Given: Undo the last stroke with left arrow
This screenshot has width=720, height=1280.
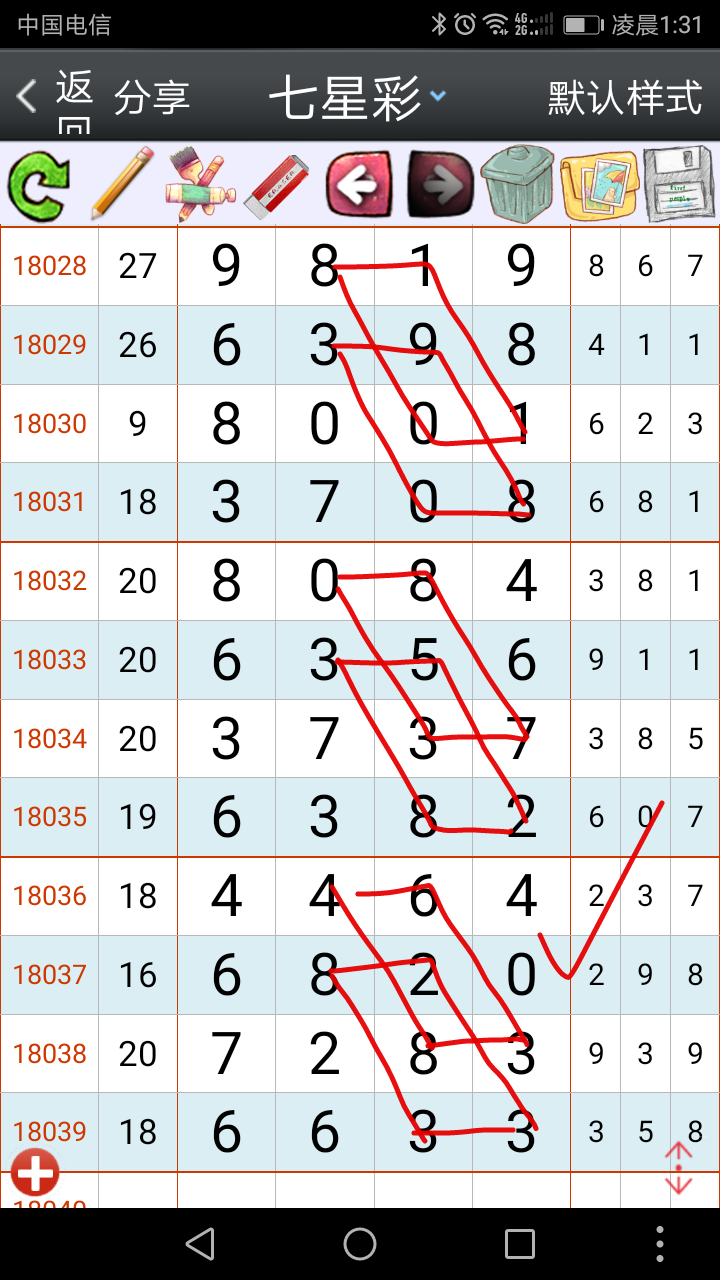Looking at the screenshot, I should (359, 184).
